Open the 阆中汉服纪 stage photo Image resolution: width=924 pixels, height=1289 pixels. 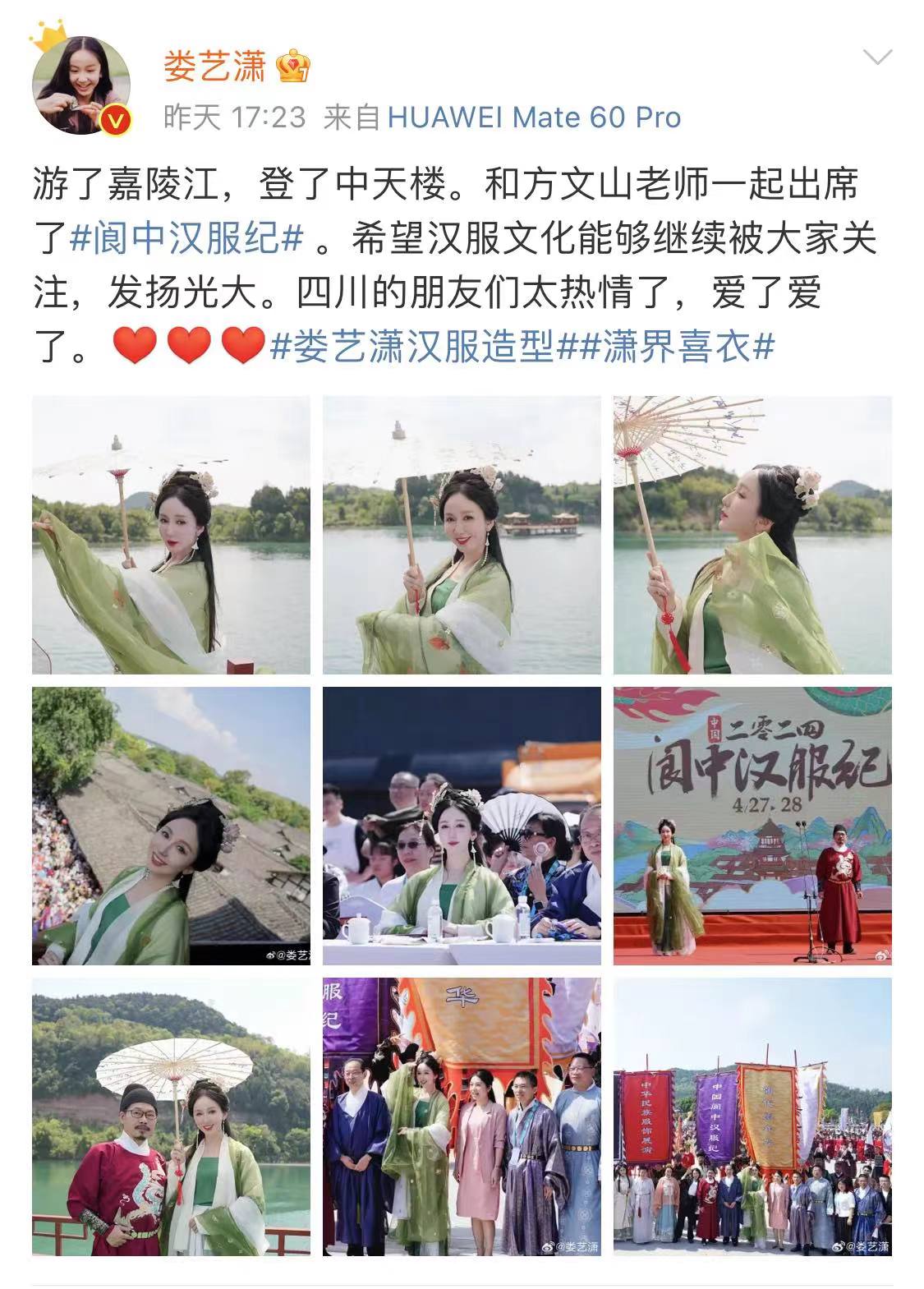(x=752, y=826)
